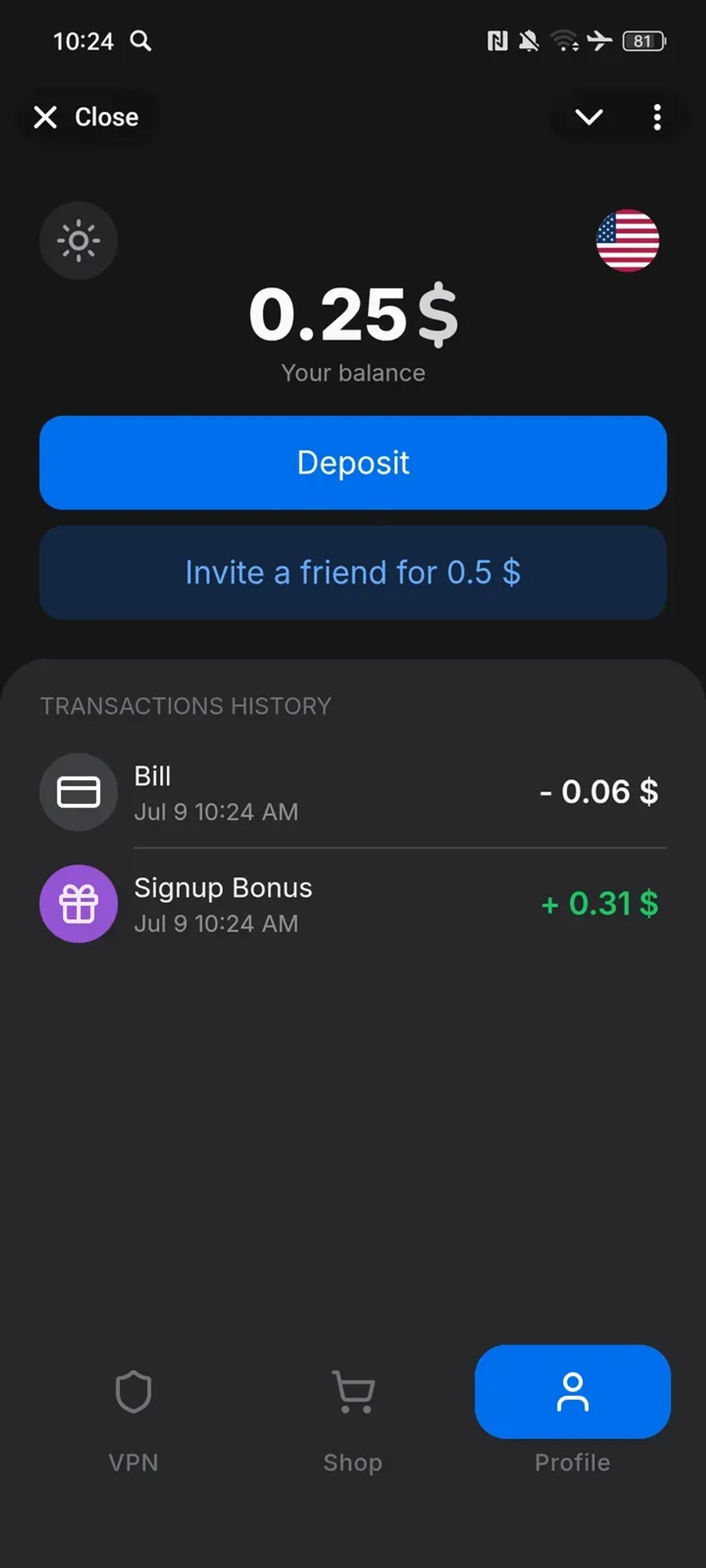Viewport: 706px width, 1568px height.
Task: Tap the battery indicator in status bar
Action: click(642, 41)
